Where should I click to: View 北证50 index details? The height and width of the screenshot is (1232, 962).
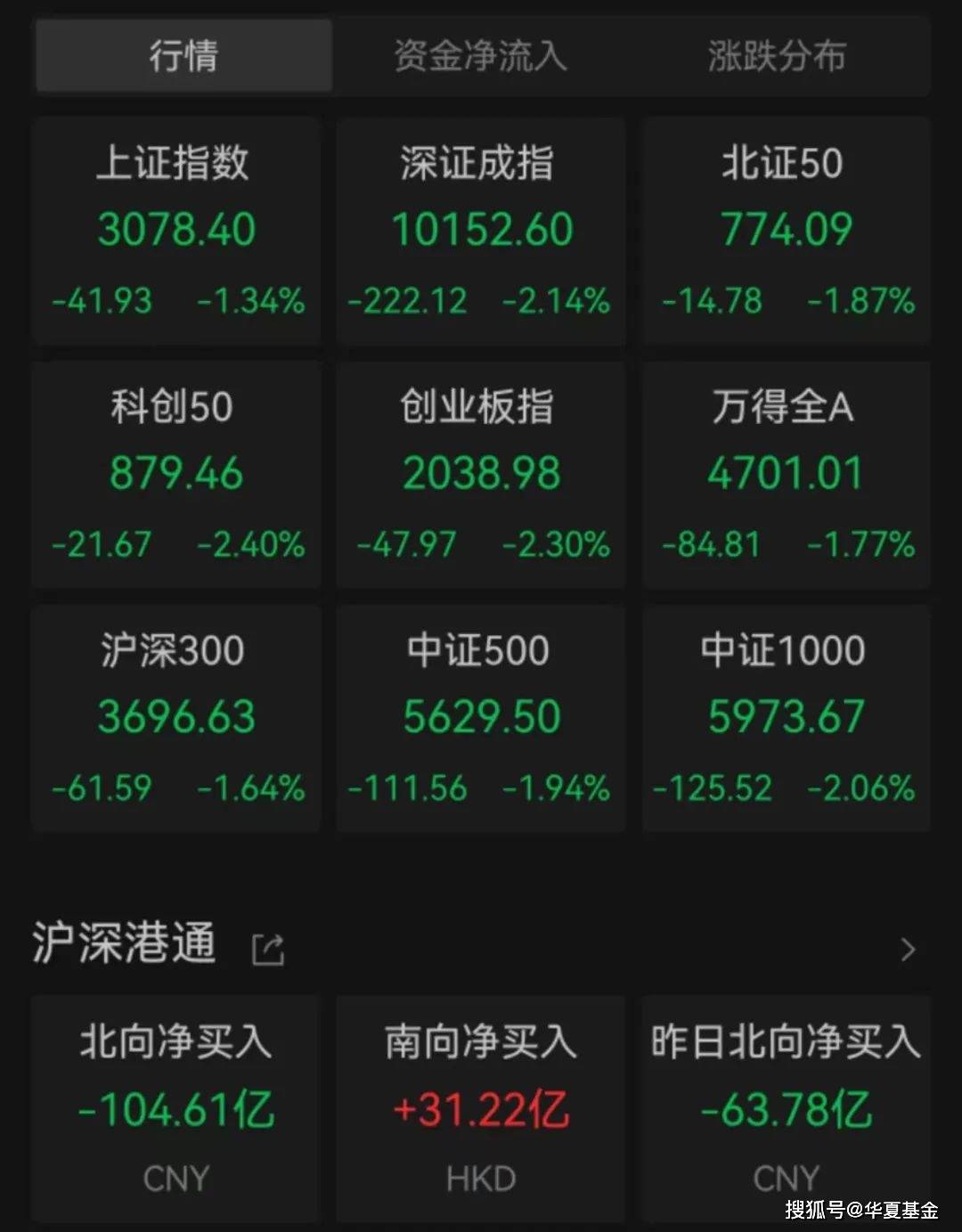coord(786,232)
